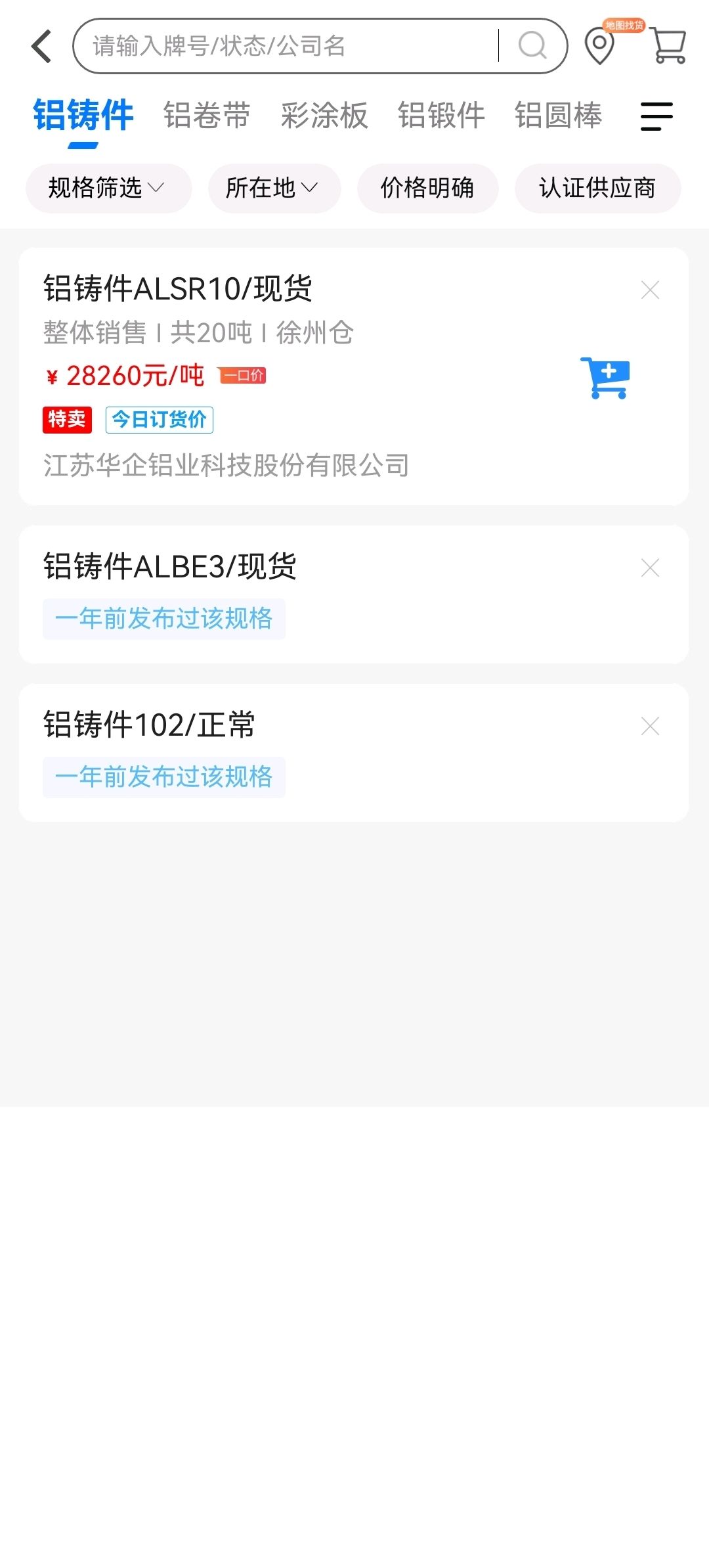Go back using the top-left arrow
Viewport: 709px width, 1568px height.
[41, 47]
